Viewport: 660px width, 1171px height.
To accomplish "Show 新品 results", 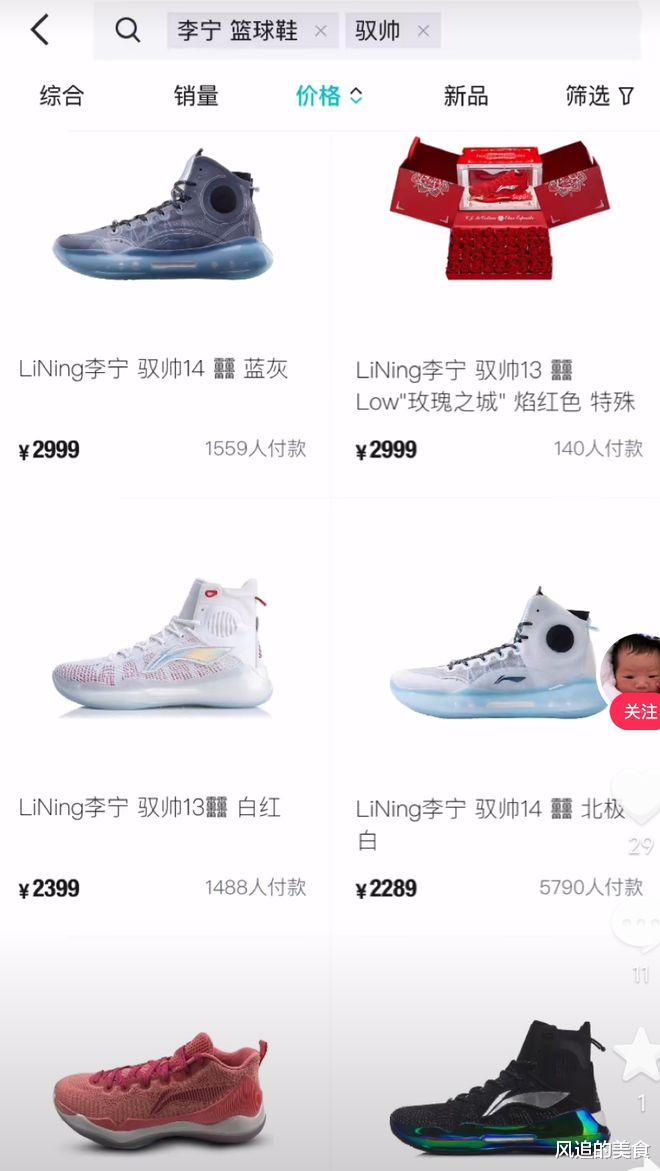I will click(466, 96).
